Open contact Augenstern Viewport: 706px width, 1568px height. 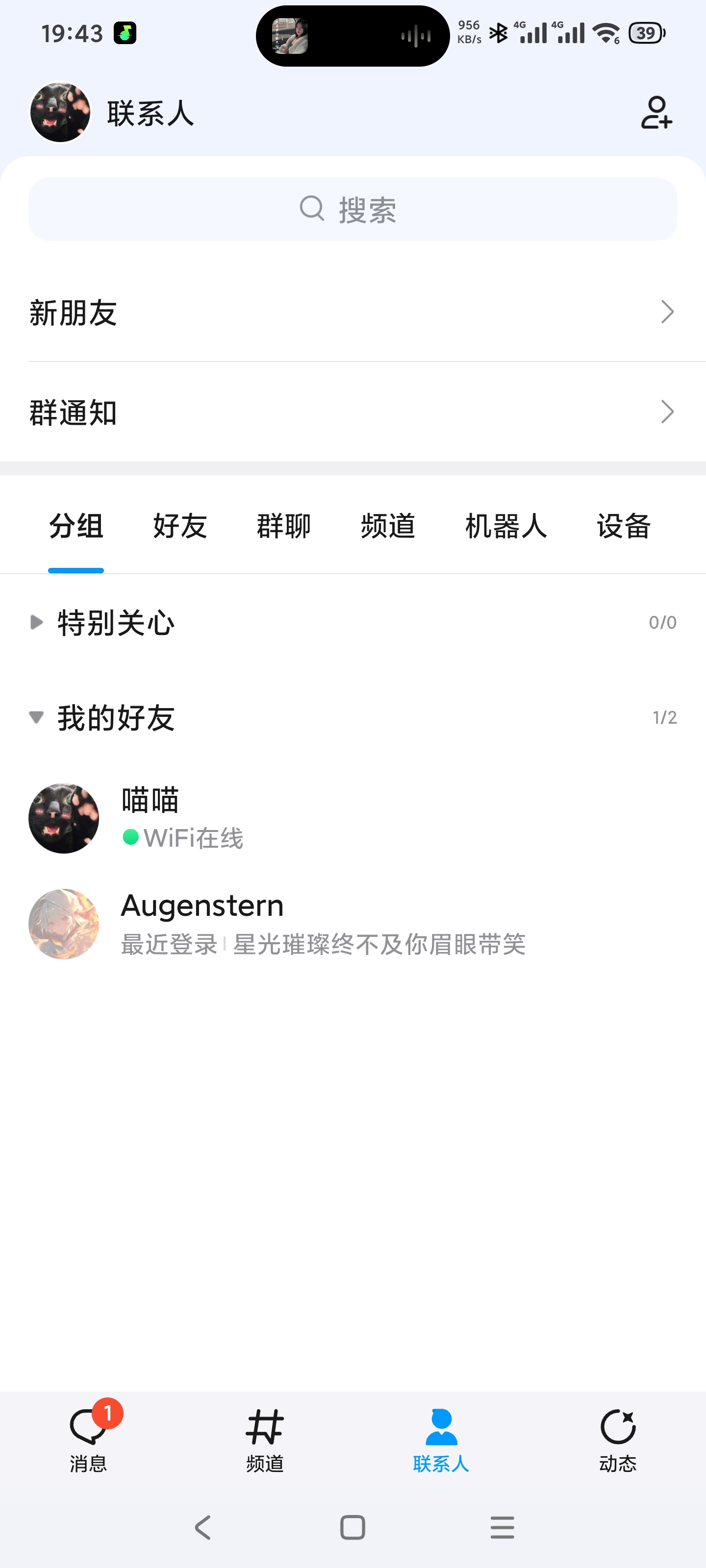click(x=353, y=923)
